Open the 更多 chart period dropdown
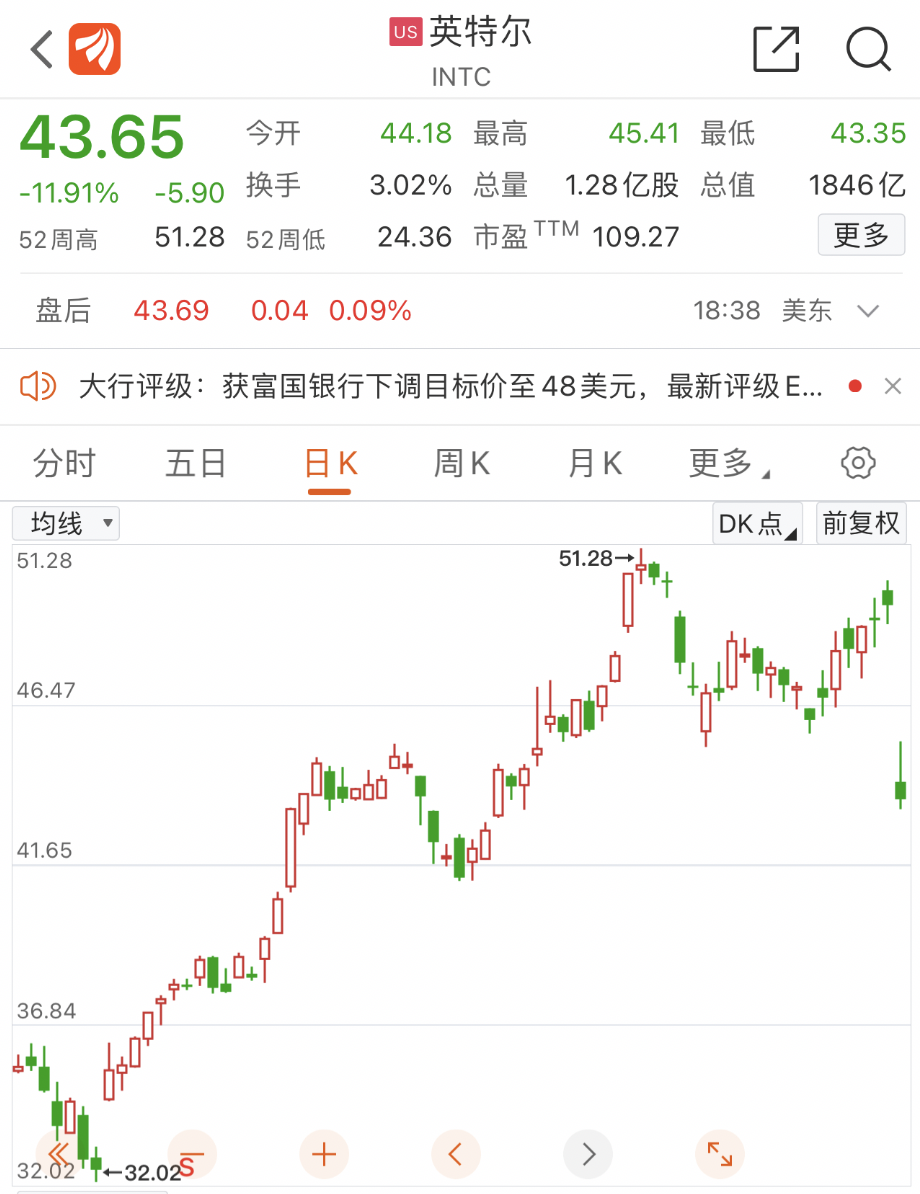Image resolution: width=920 pixels, height=1194 pixels. 728,464
